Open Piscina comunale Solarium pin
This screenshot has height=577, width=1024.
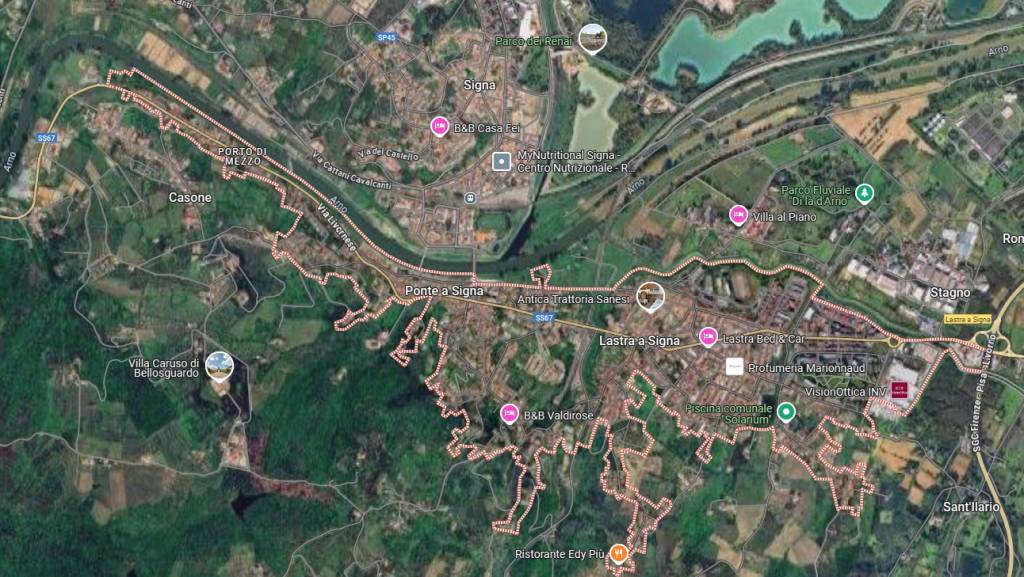786,411
